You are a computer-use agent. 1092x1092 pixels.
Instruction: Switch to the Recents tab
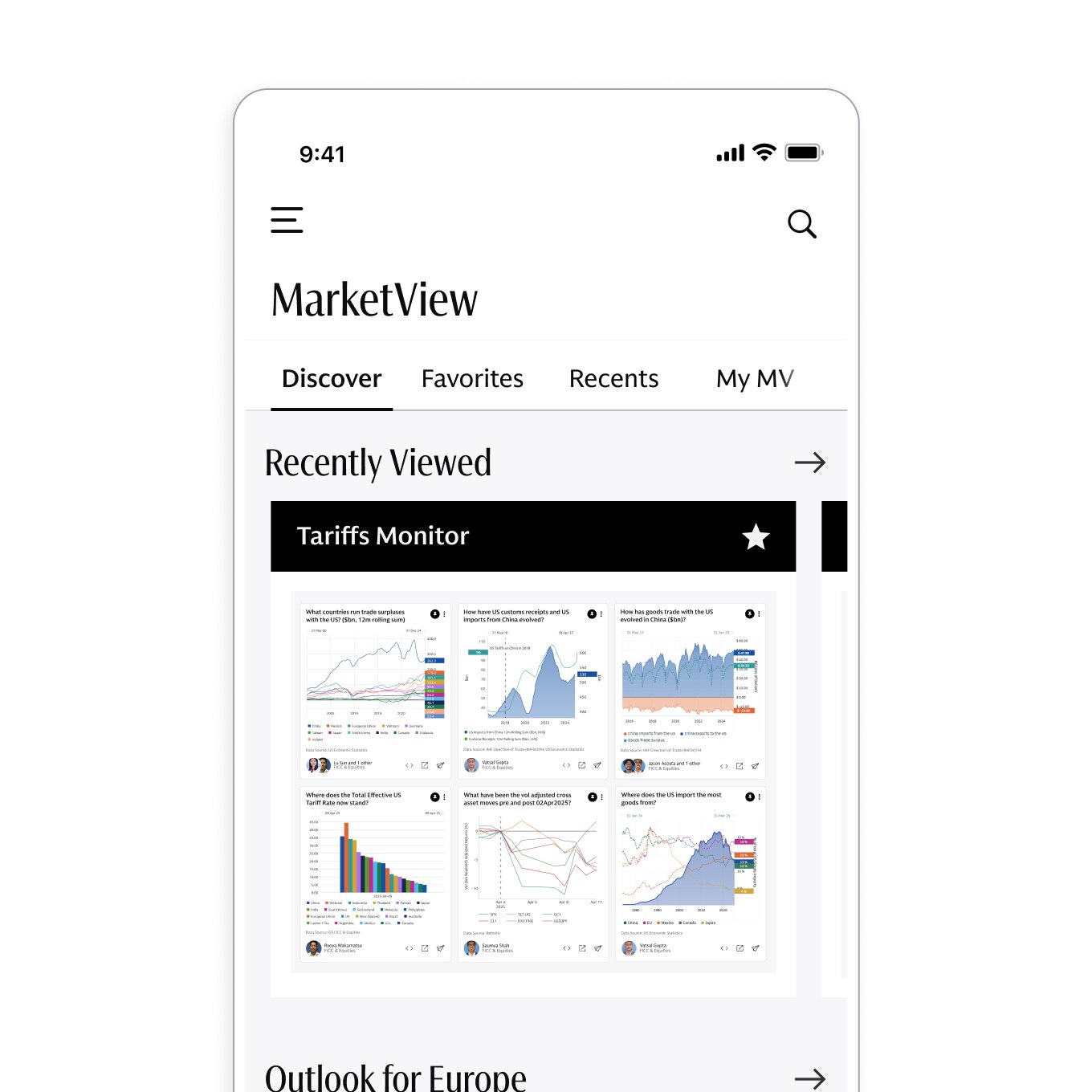pos(613,378)
